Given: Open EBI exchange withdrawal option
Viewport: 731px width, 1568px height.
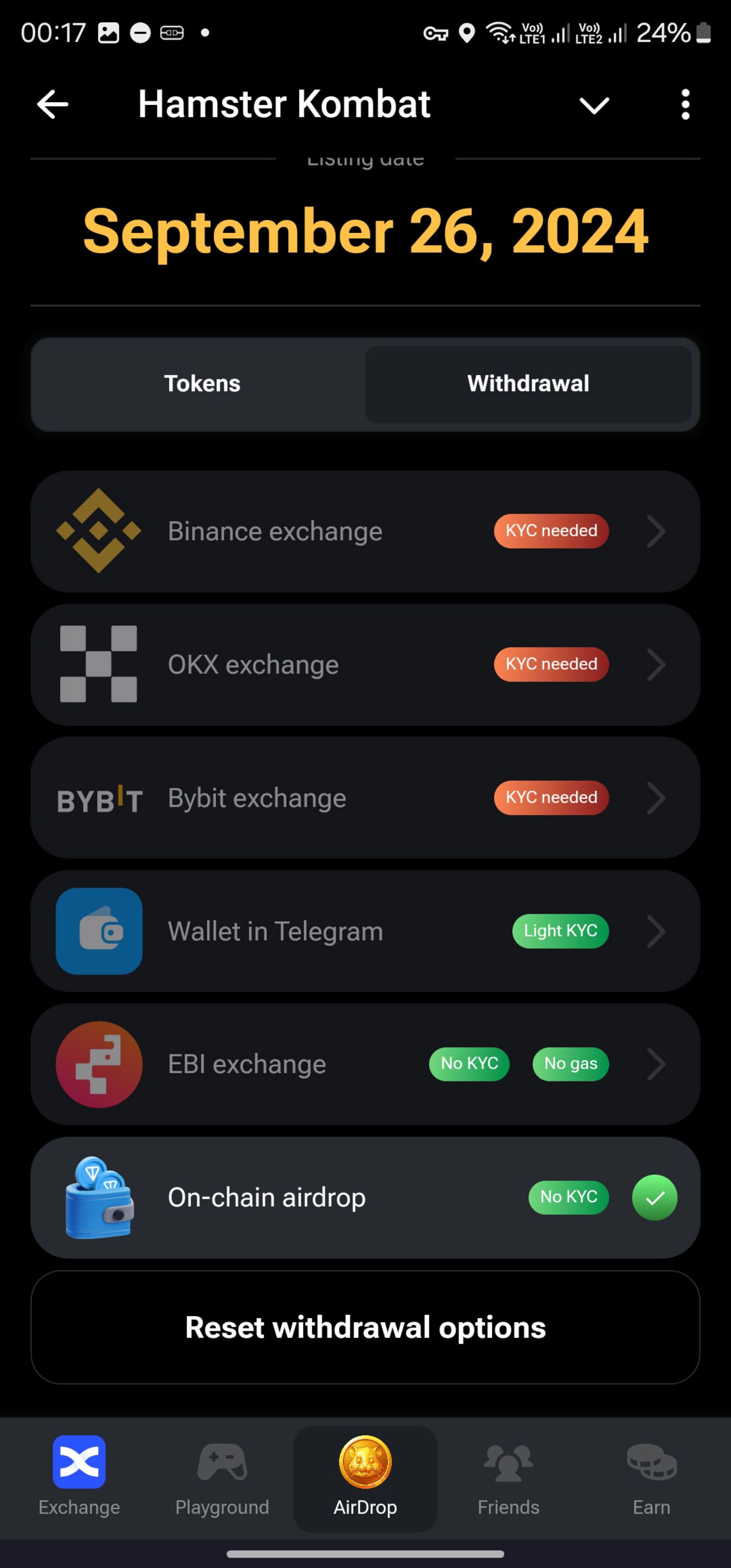Looking at the screenshot, I should [365, 1065].
